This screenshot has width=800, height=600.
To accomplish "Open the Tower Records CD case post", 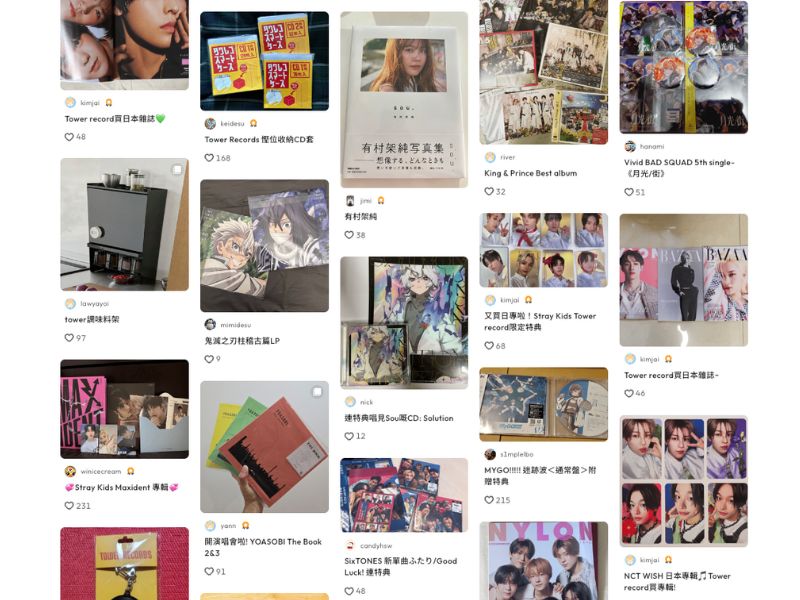I will (264, 61).
